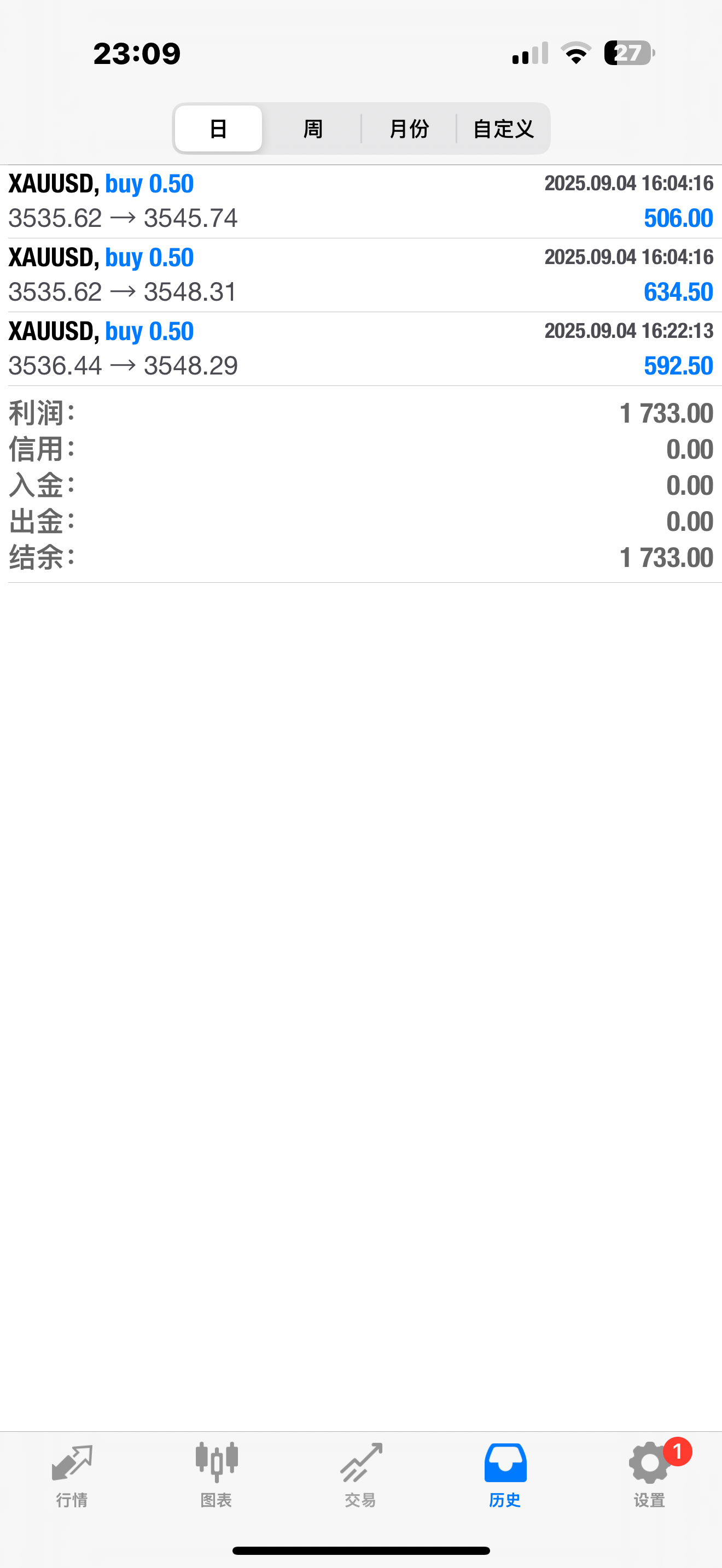Enable the 自定义 custom period option
722x1568 pixels.
coord(503,128)
